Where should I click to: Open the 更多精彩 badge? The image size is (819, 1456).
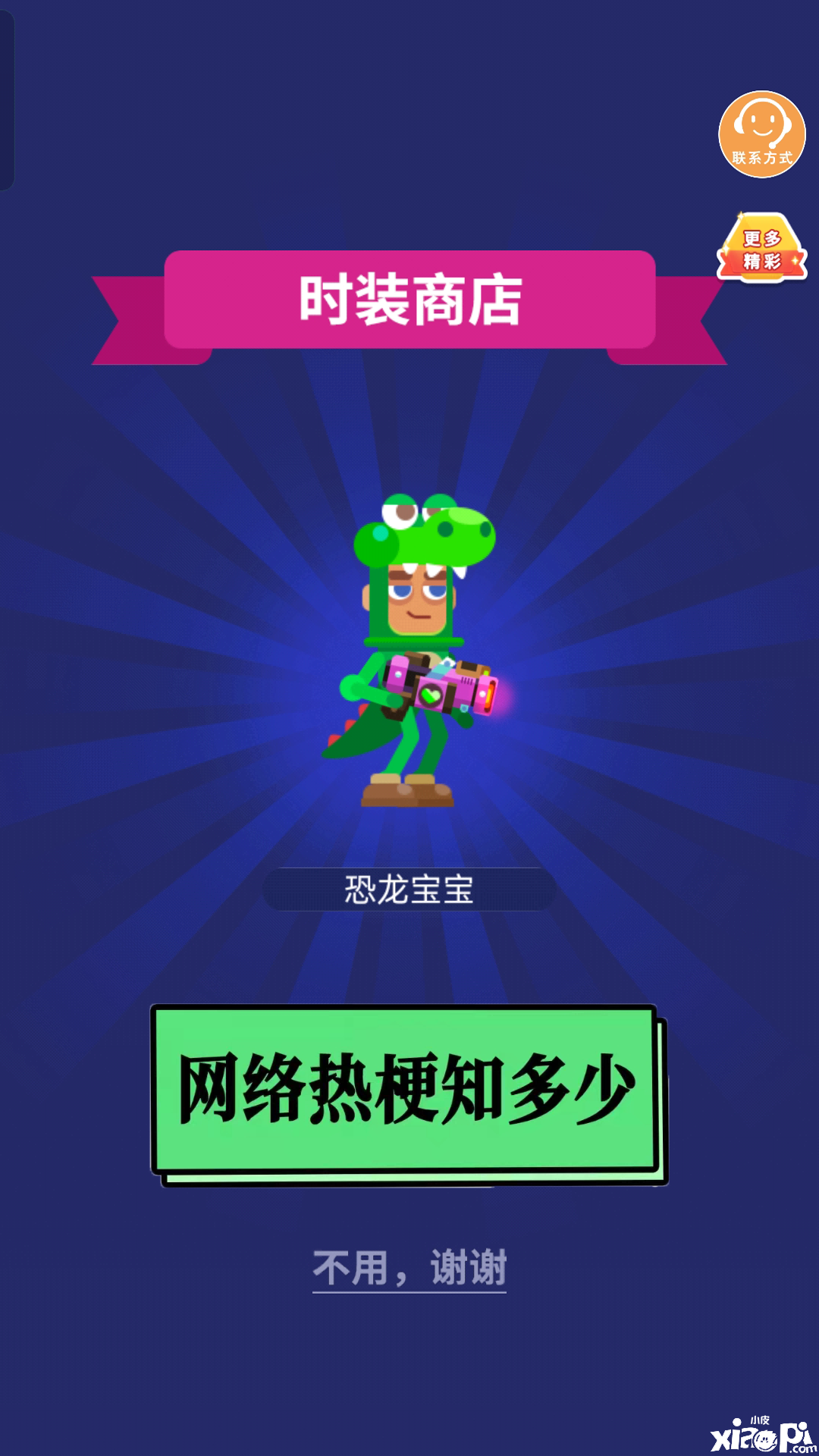coord(761,249)
